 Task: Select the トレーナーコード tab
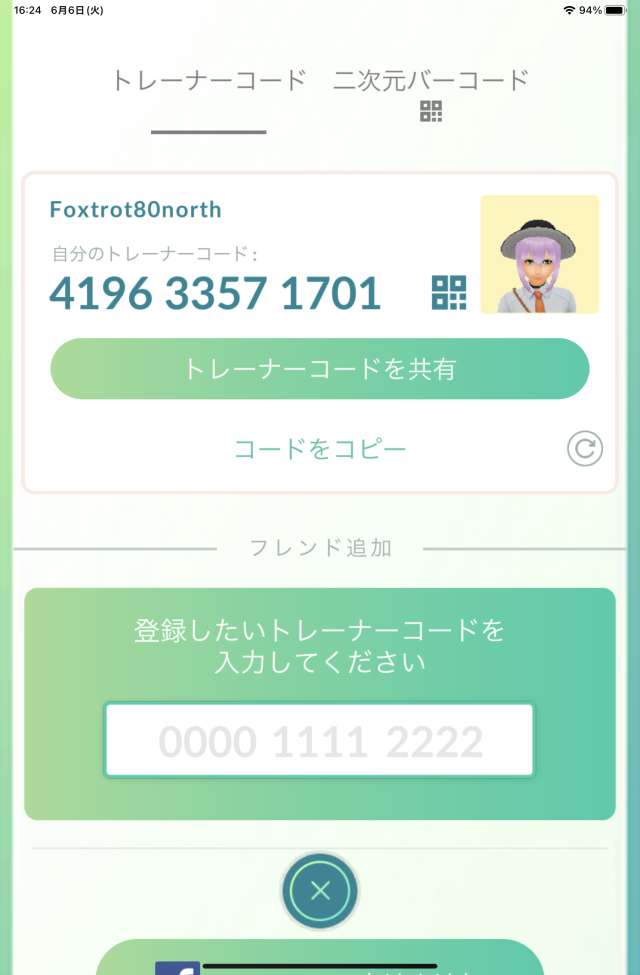(x=208, y=82)
